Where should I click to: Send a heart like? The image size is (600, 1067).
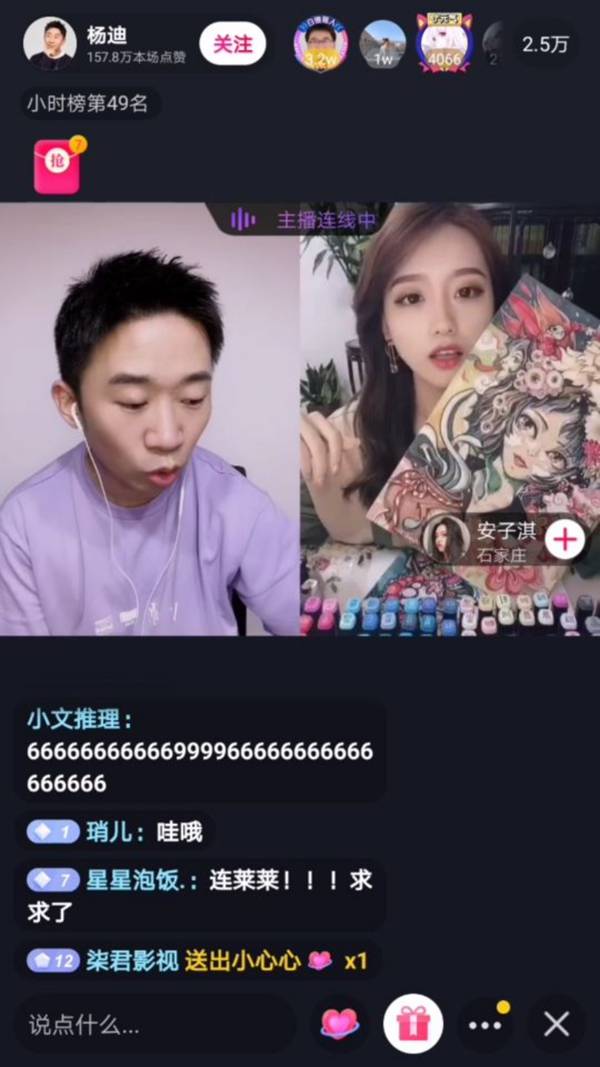(x=339, y=1024)
